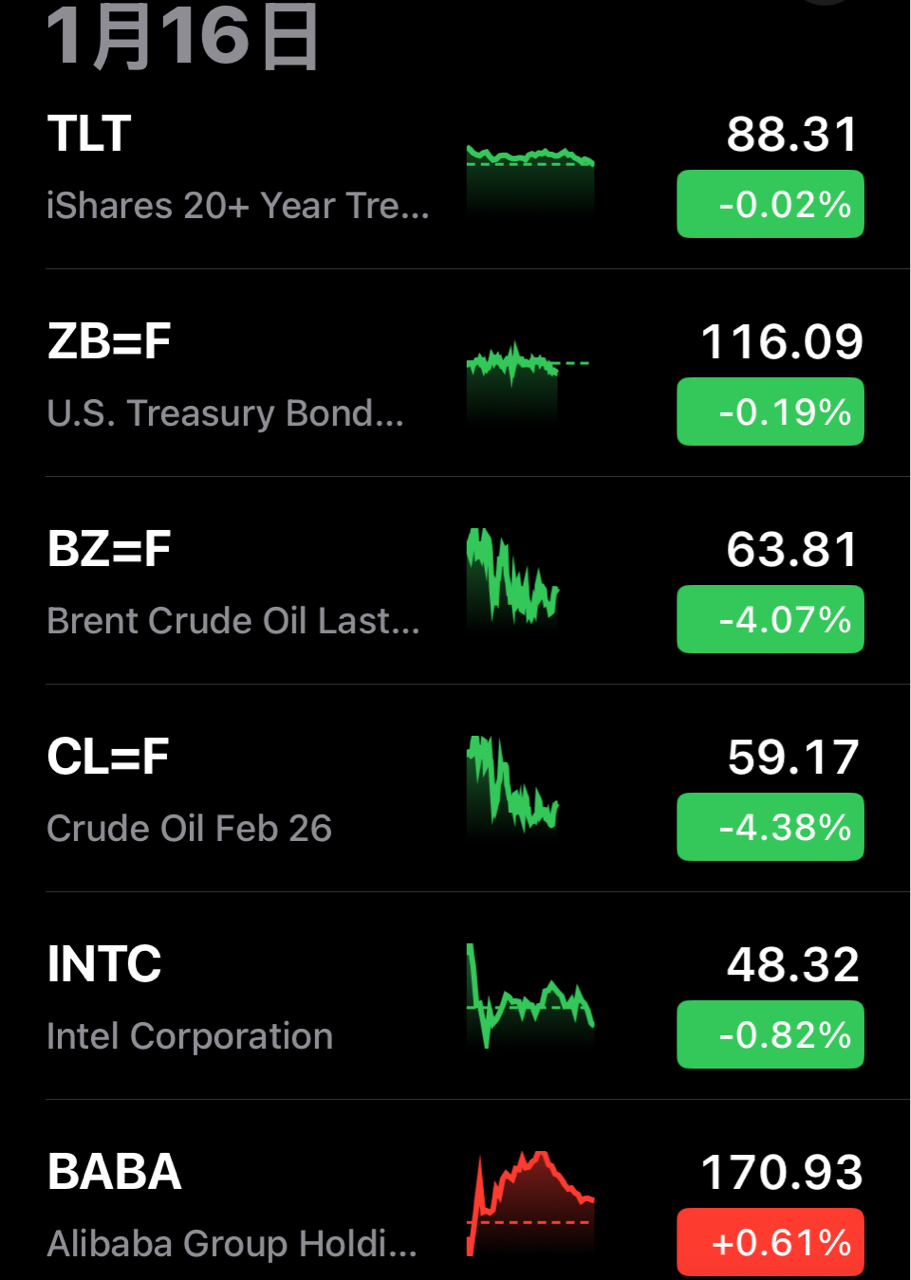Image resolution: width=911 pixels, height=1280 pixels.
Task: Toggle the -0.19% badge on ZB=F
Action: click(770, 412)
